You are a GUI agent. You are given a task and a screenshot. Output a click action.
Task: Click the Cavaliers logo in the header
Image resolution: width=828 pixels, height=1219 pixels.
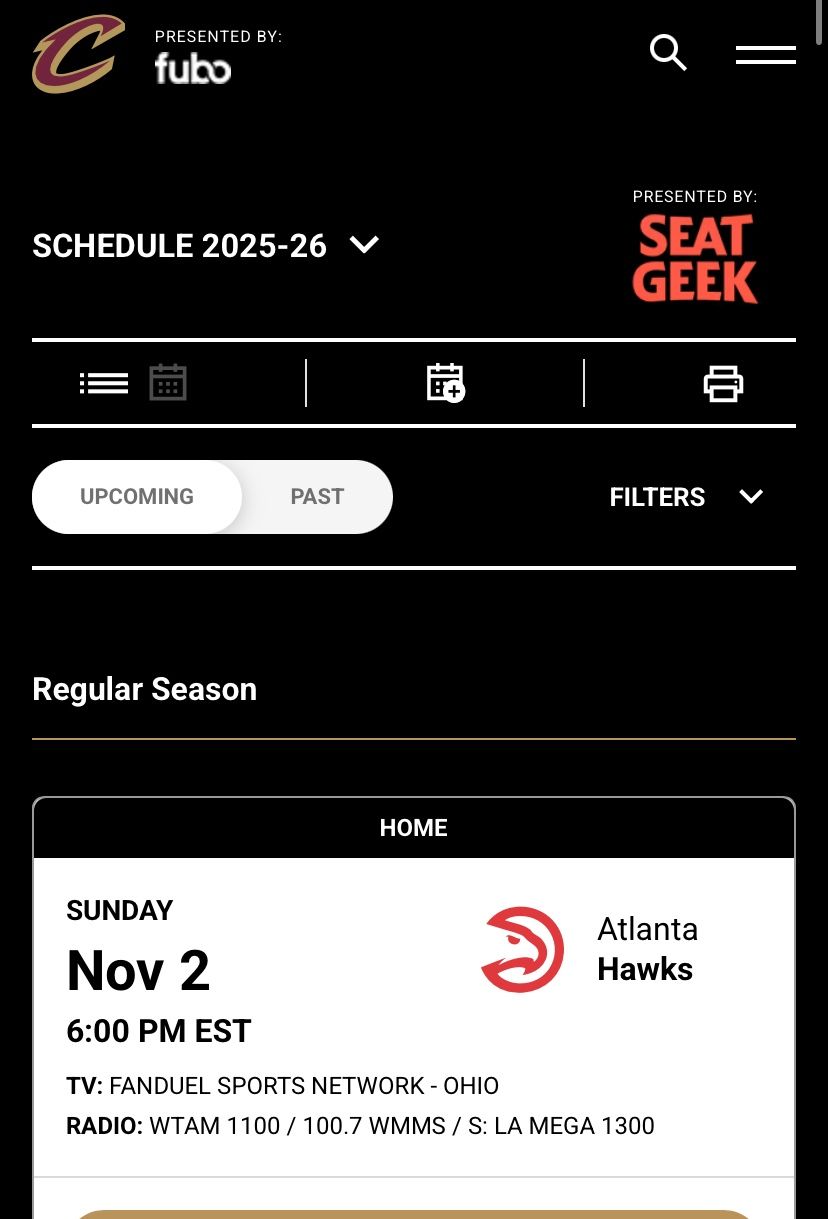pyautogui.click(x=78, y=53)
